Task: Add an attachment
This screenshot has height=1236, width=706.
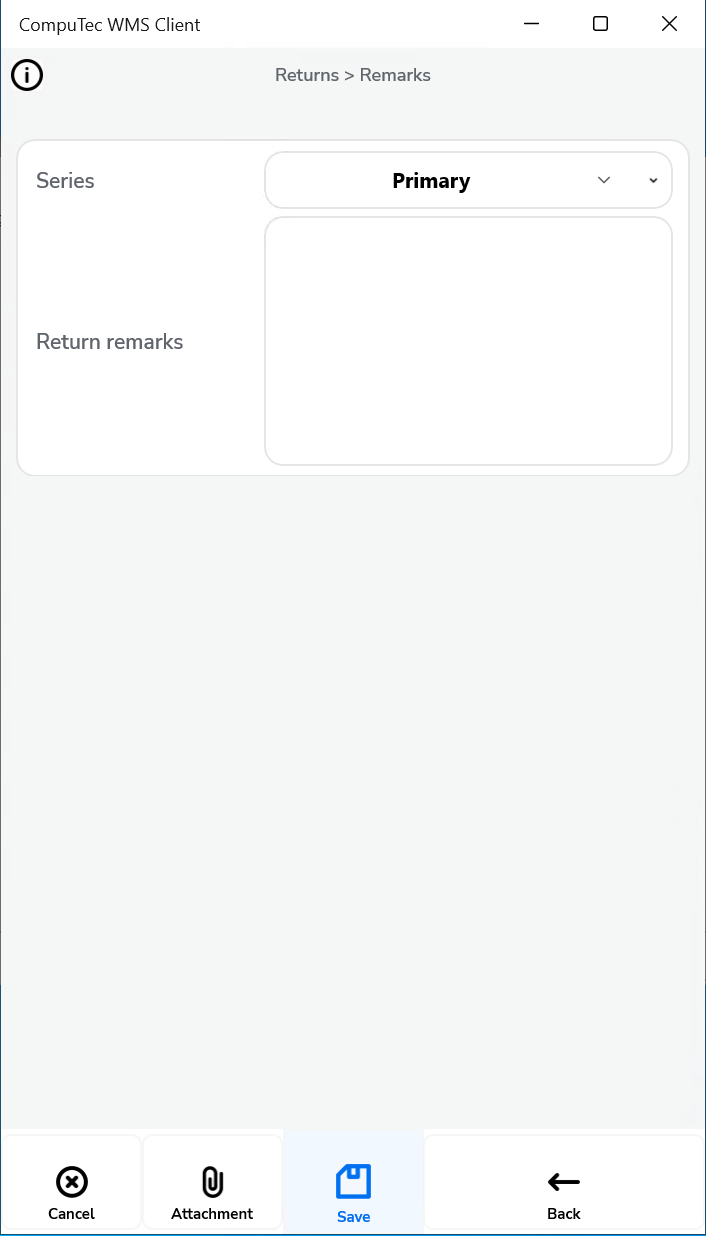Action: 212,1193
